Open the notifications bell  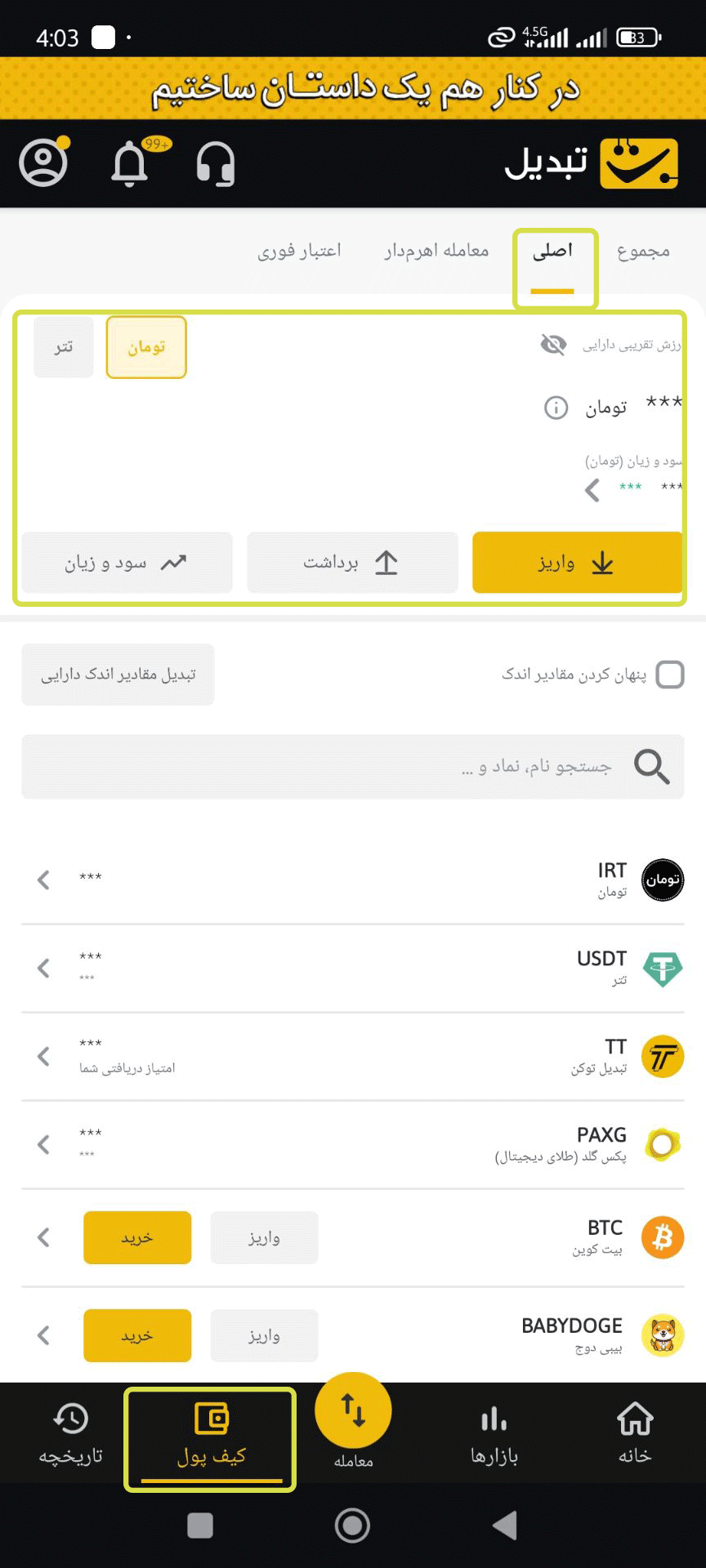[x=130, y=163]
